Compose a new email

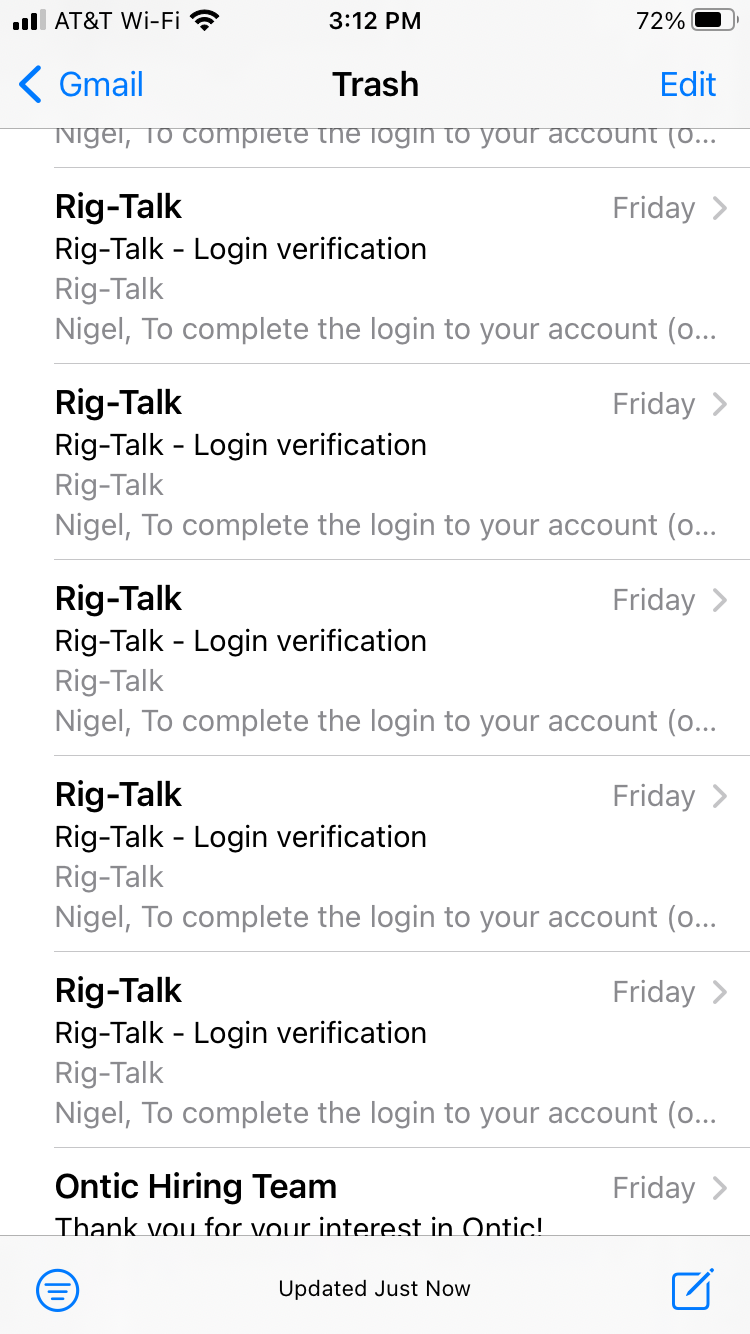pyautogui.click(x=692, y=1289)
